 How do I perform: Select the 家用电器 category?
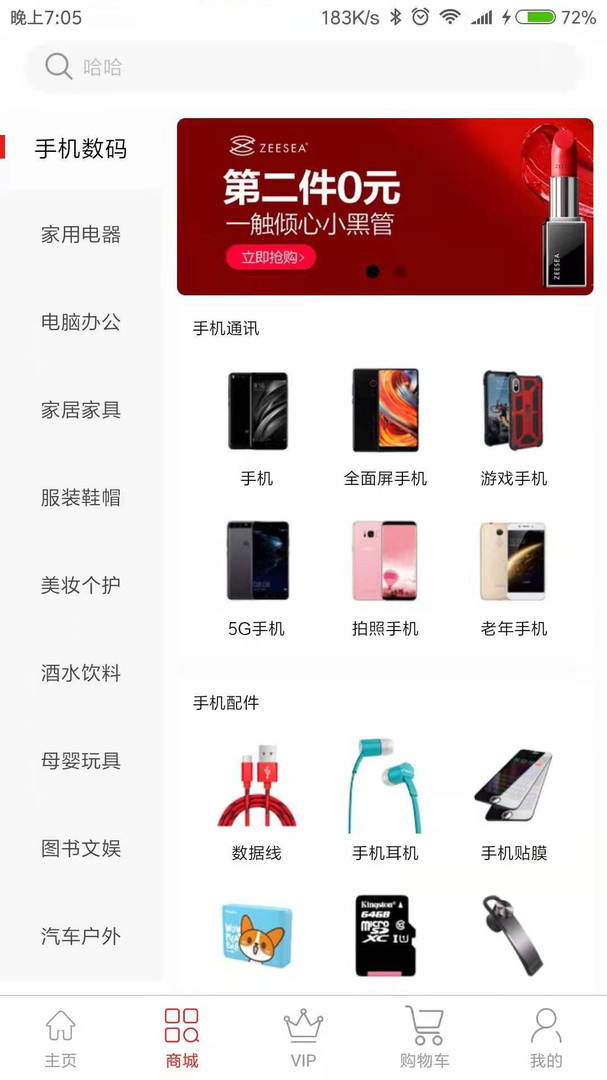81,235
